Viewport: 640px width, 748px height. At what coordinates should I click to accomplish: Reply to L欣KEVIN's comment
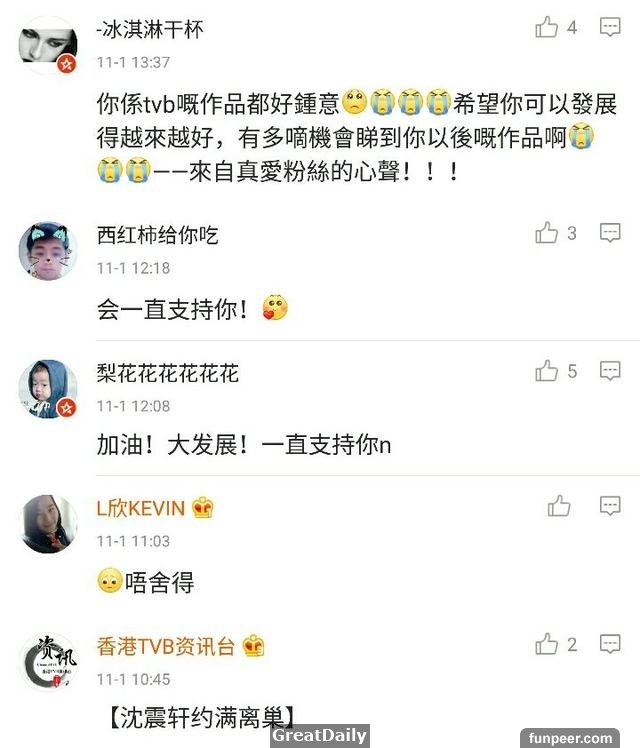[610, 506]
